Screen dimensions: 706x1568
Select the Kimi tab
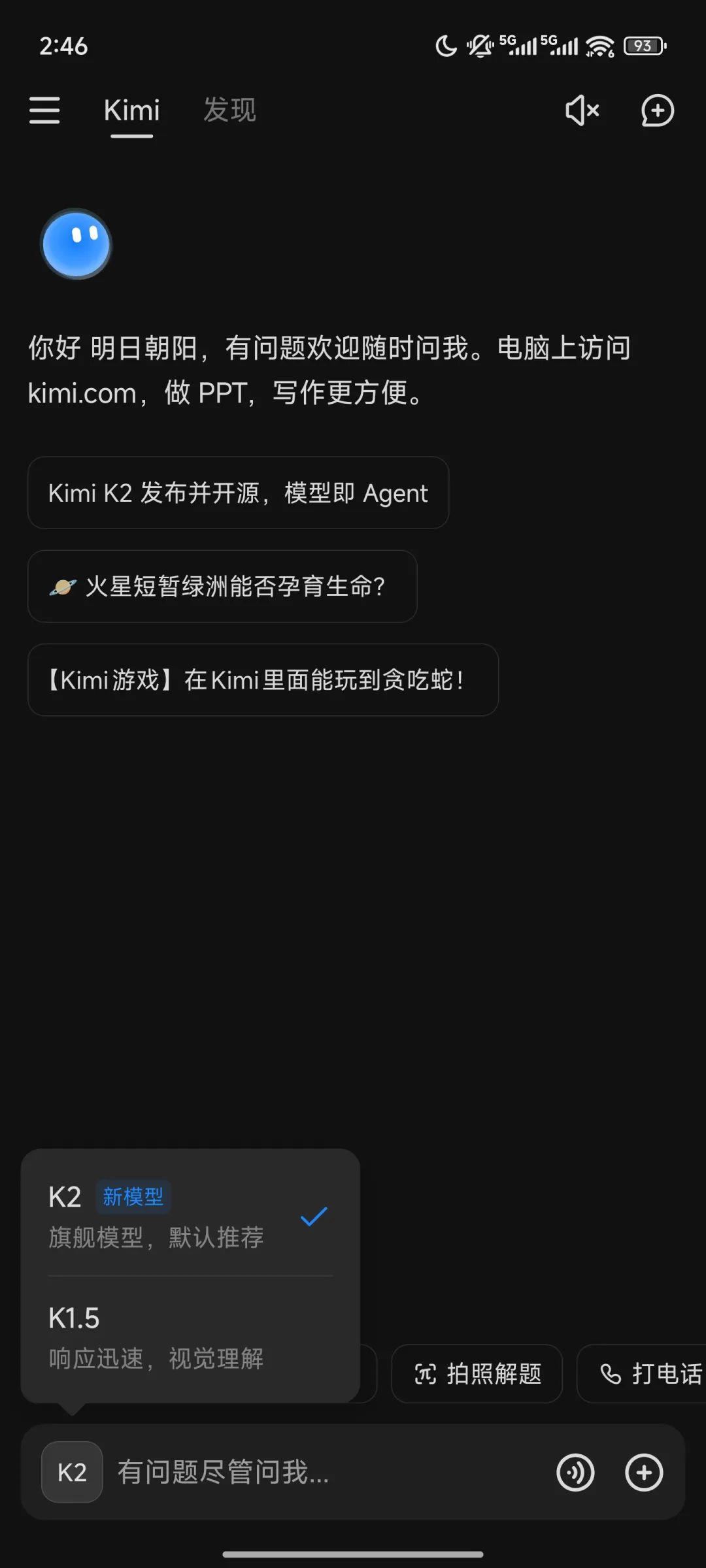tap(131, 110)
